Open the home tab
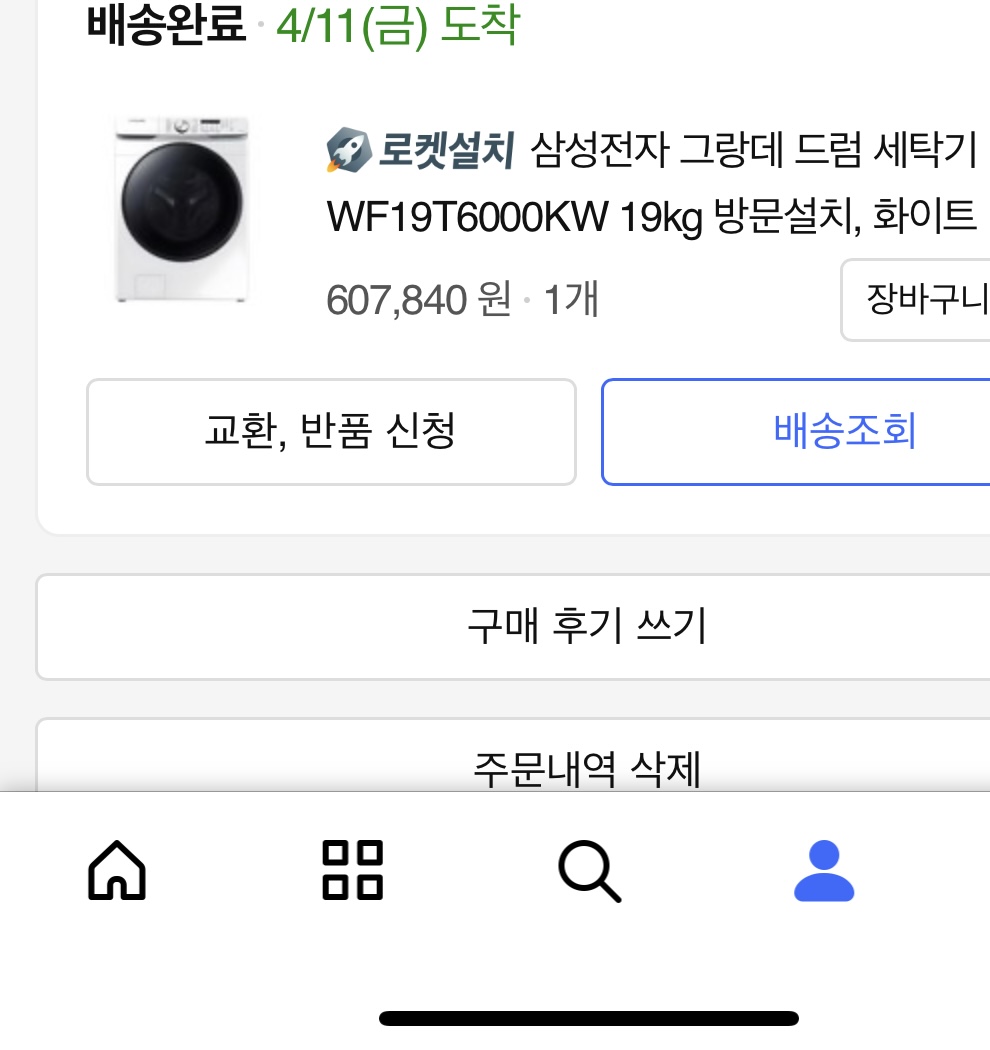This screenshot has height=1050, width=990. tap(117, 871)
